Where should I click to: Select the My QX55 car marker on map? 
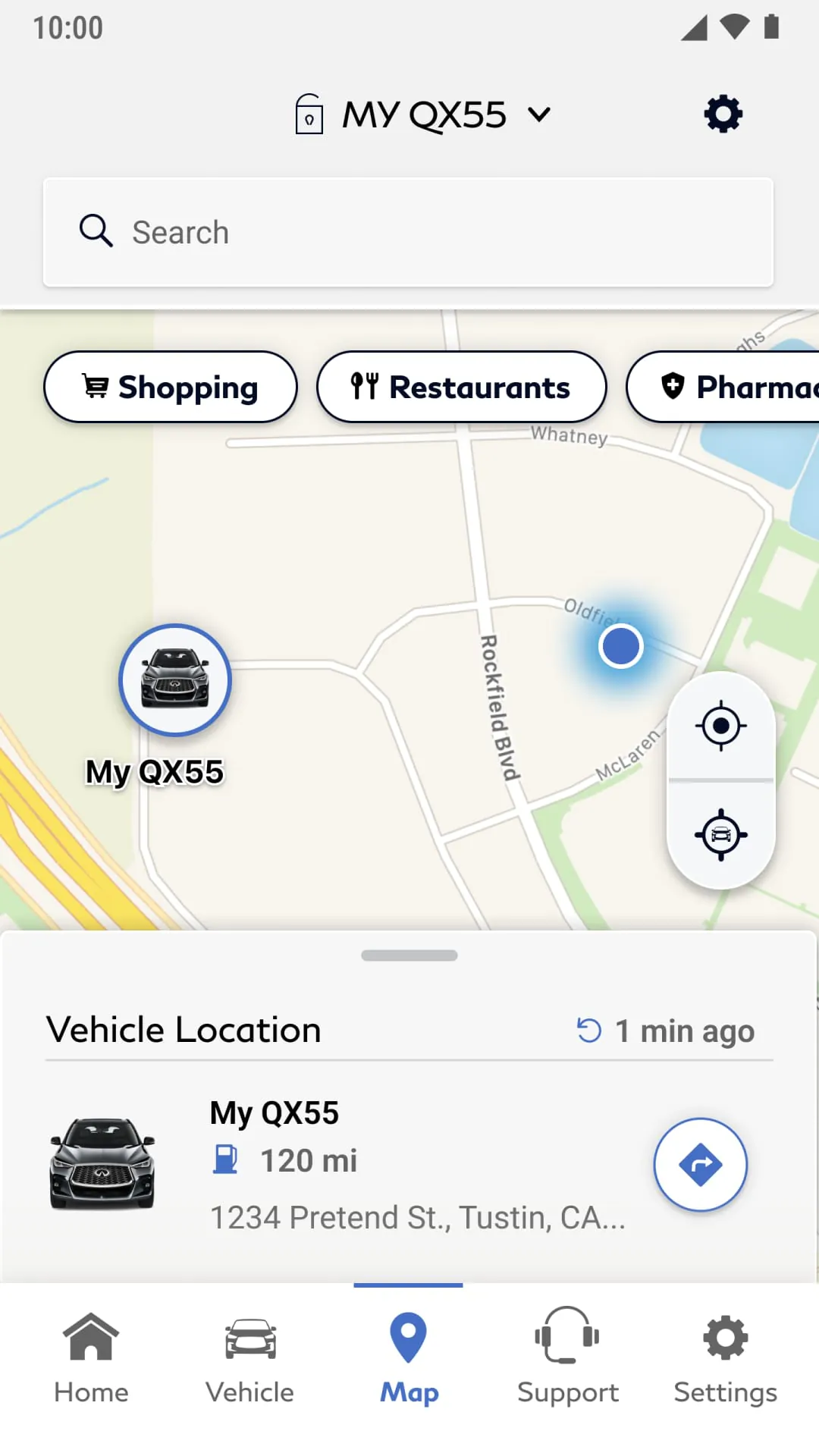(x=174, y=680)
